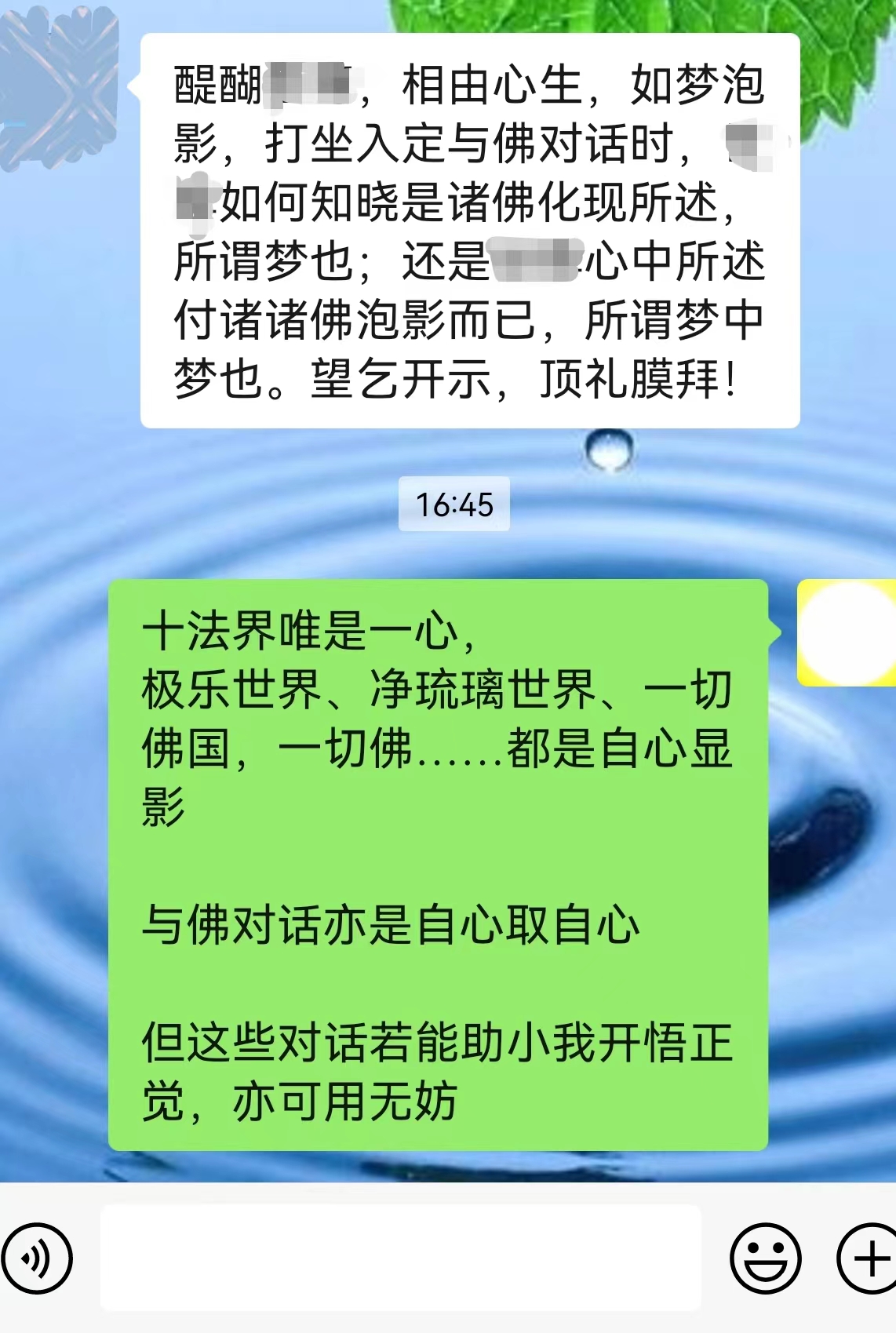Screen dimensions: 896x1333
Task: Select the white message bubble mentioning 醍醐
Action: [x=471, y=228]
